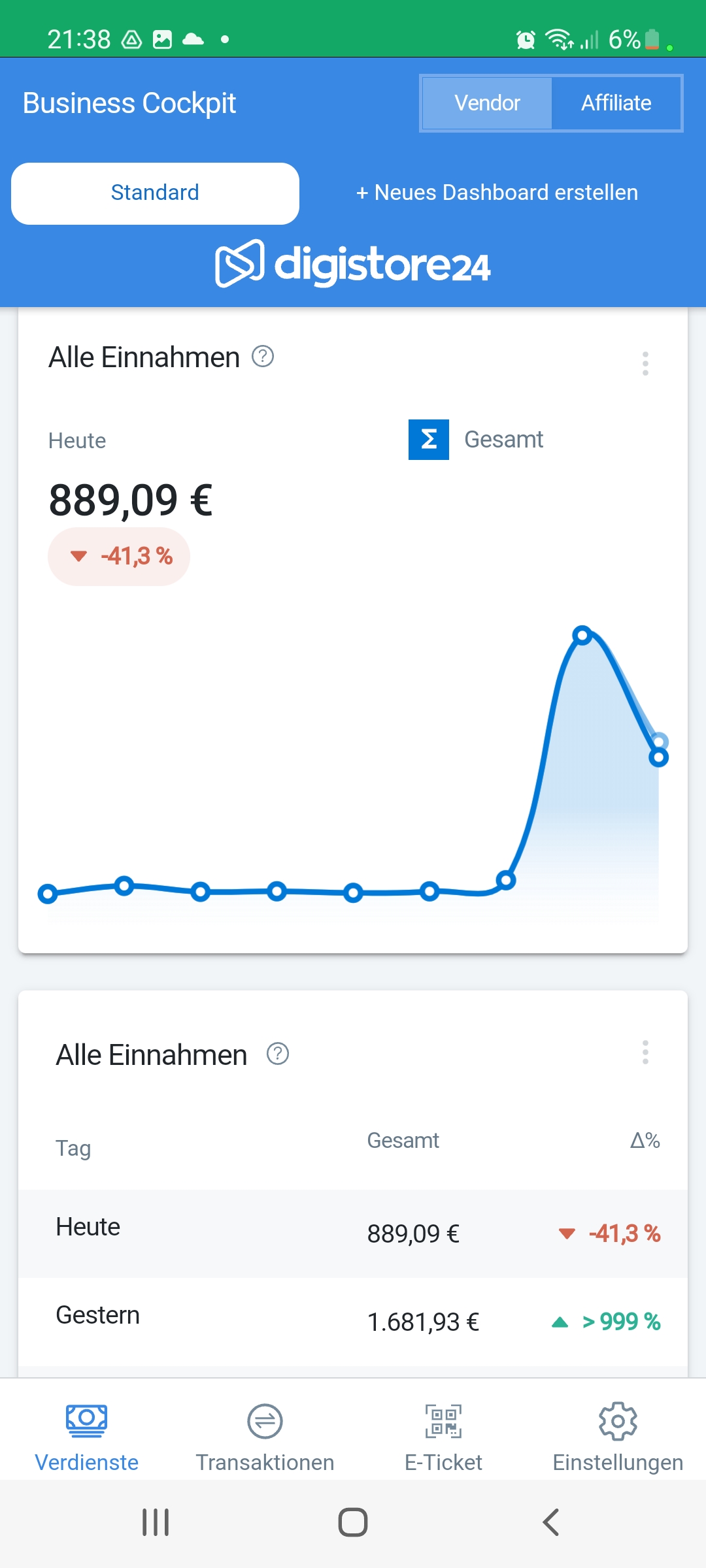Select the Vendor segment
The height and width of the screenshot is (1568, 706).
[488, 103]
